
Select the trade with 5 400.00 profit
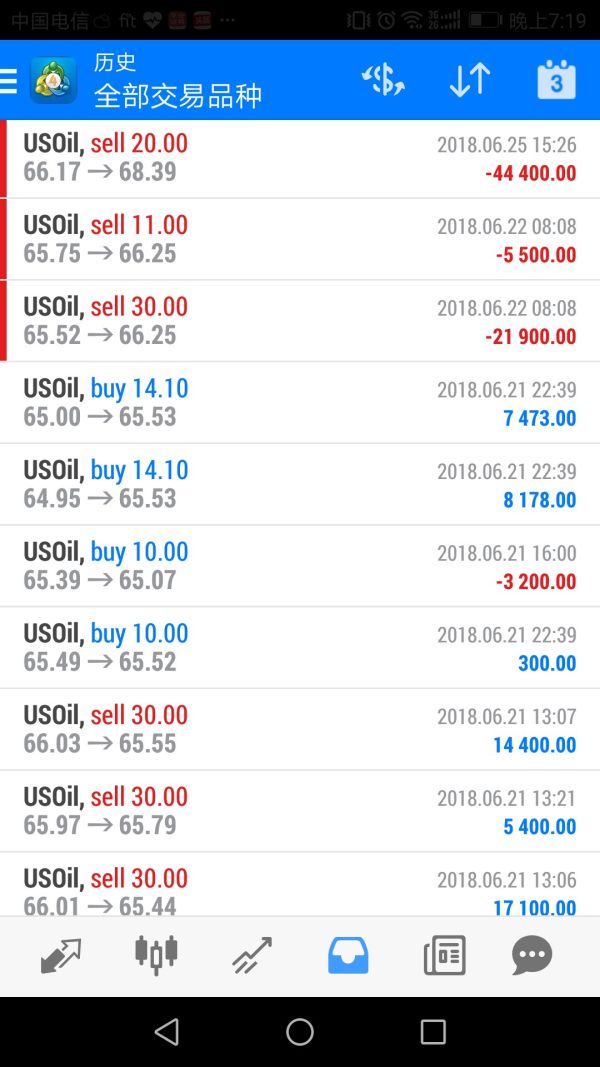[x=300, y=812]
